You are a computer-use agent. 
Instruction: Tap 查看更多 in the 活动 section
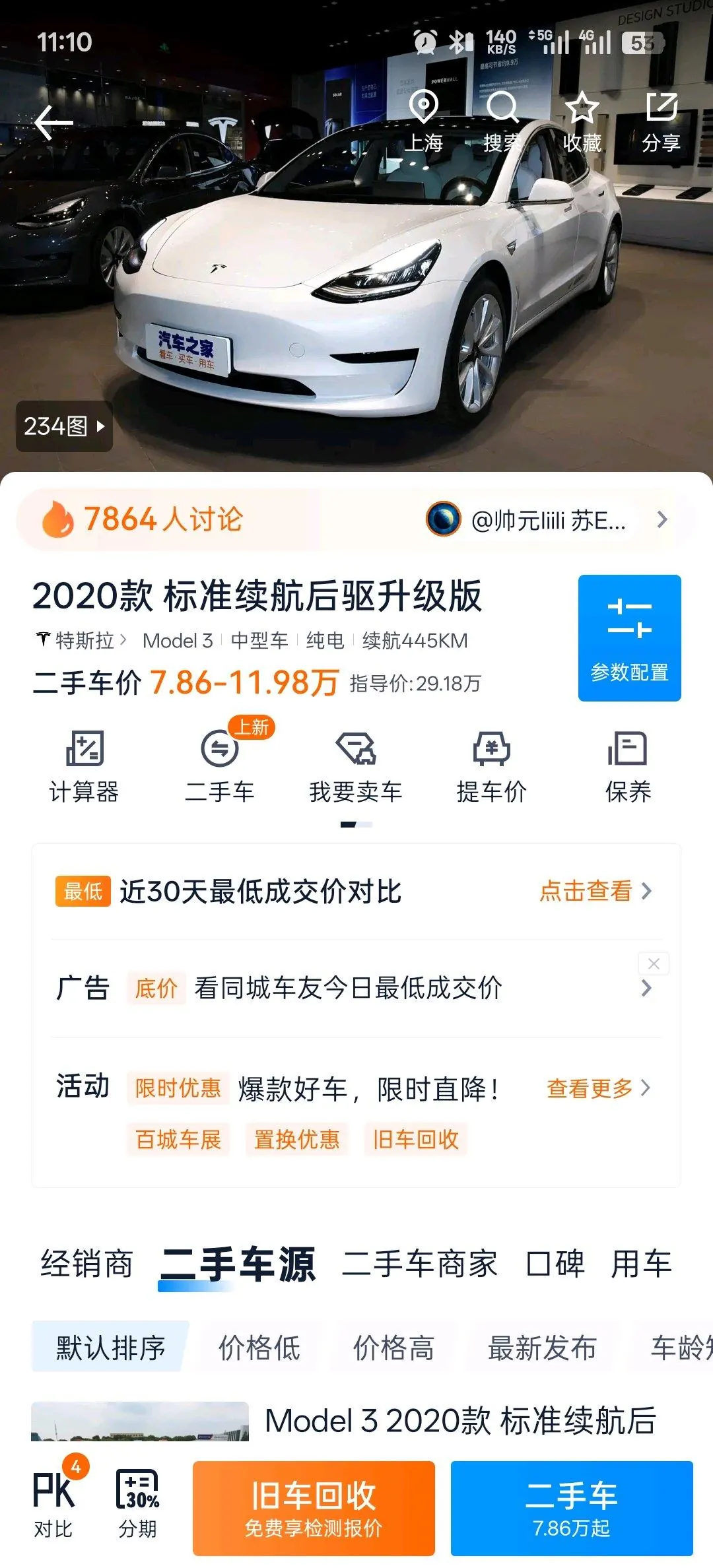[x=599, y=1088]
